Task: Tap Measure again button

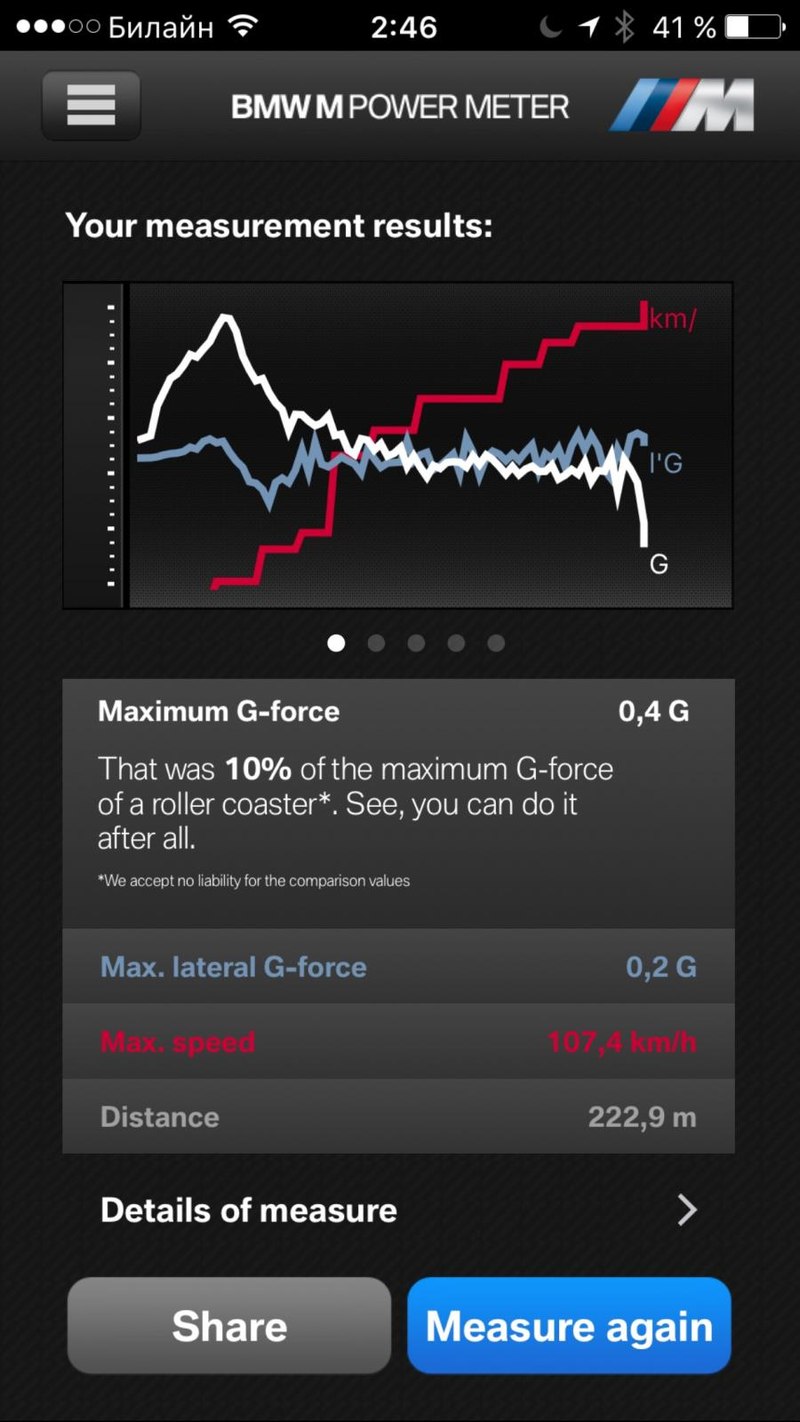Action: [x=569, y=1326]
